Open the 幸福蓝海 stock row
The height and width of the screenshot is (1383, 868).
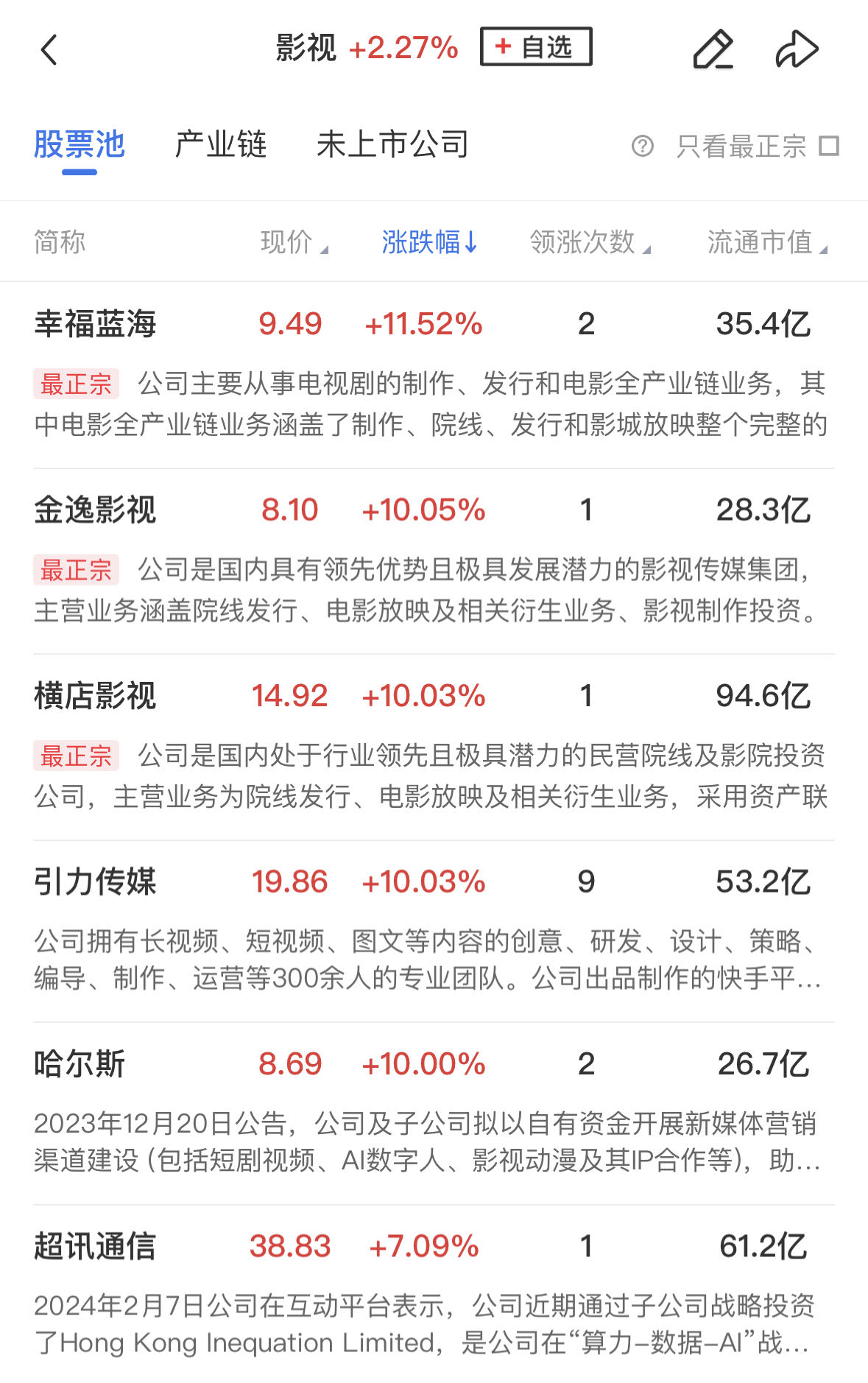point(96,324)
